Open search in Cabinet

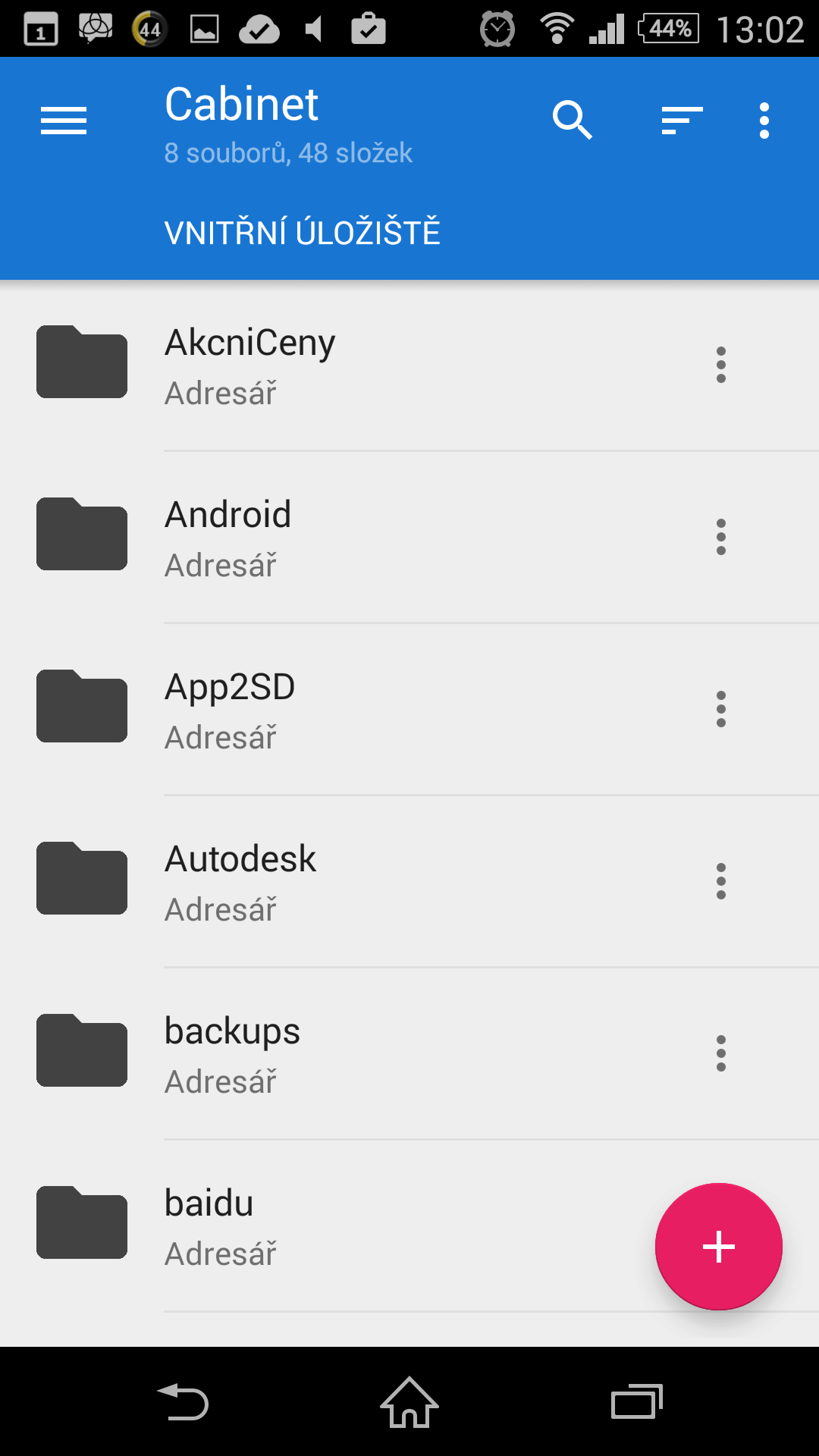pos(573,121)
